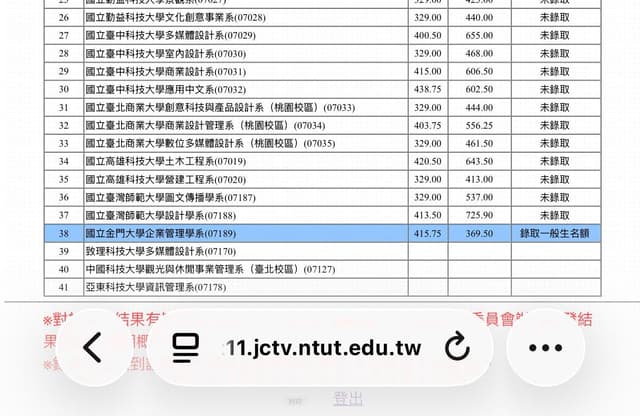Tap the 登出 logout link
The image size is (640, 416).
[x=348, y=399]
